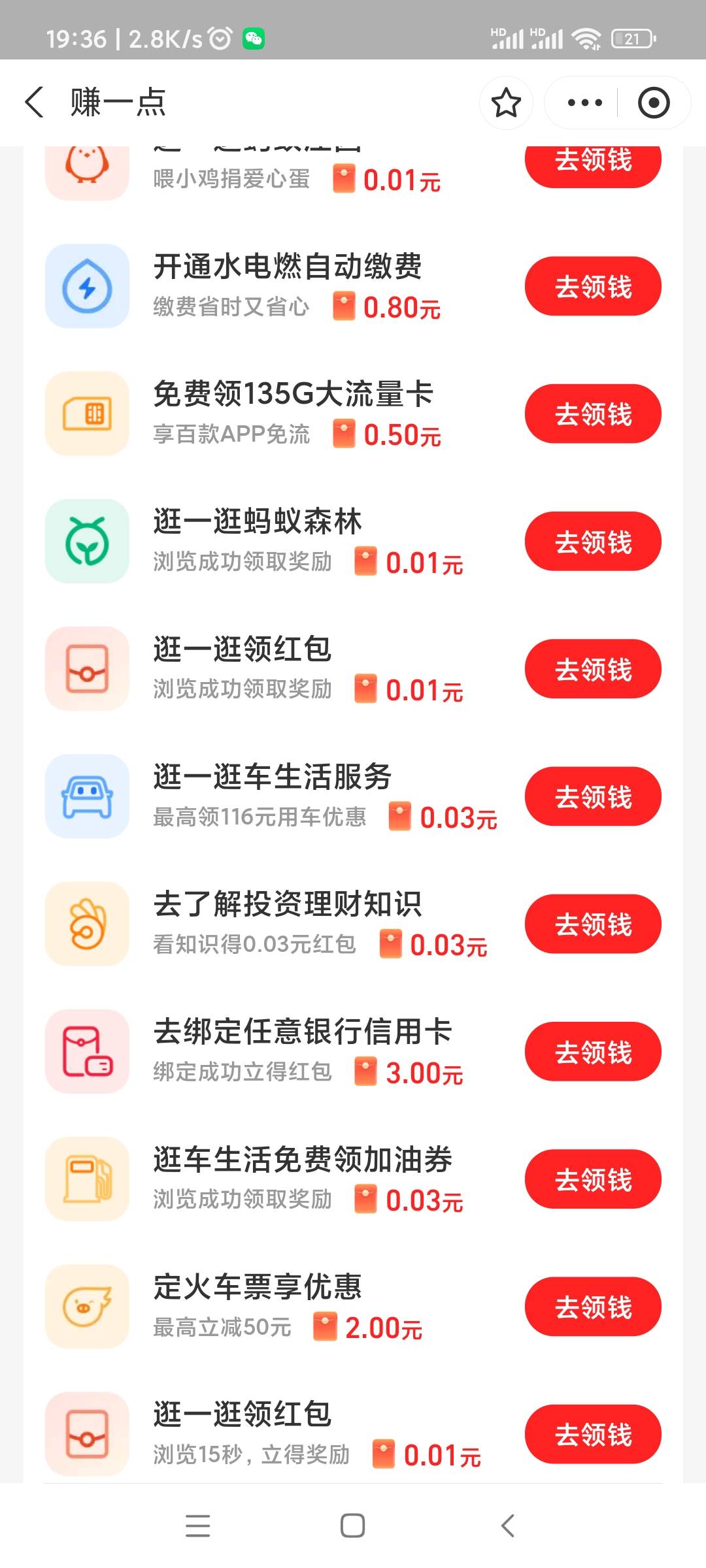Go back from the 赚一点 page
Image resolution: width=706 pixels, height=1568 pixels.
pyautogui.click(x=35, y=103)
